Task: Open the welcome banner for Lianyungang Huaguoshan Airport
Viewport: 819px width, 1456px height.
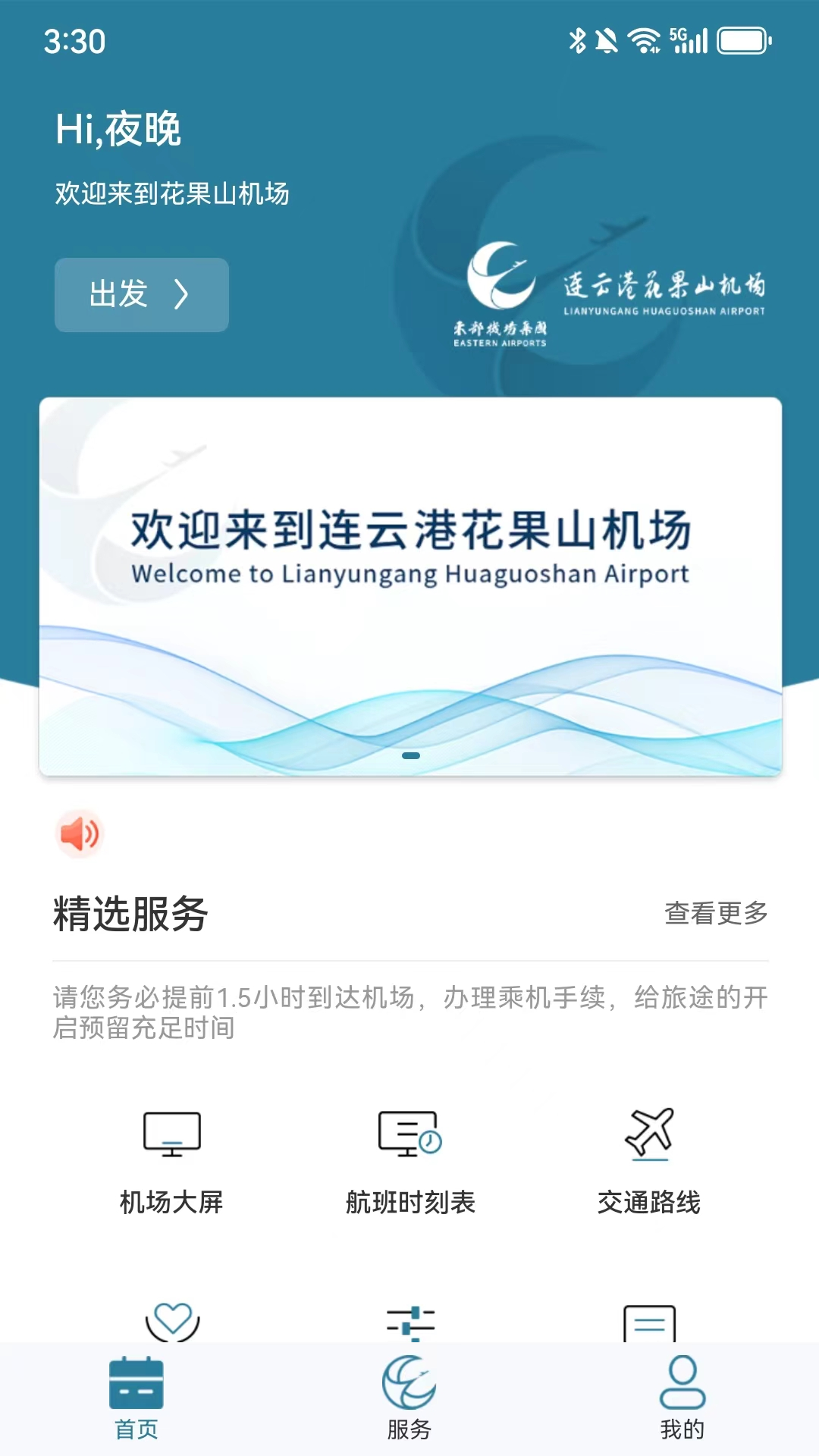Action: 410,585
